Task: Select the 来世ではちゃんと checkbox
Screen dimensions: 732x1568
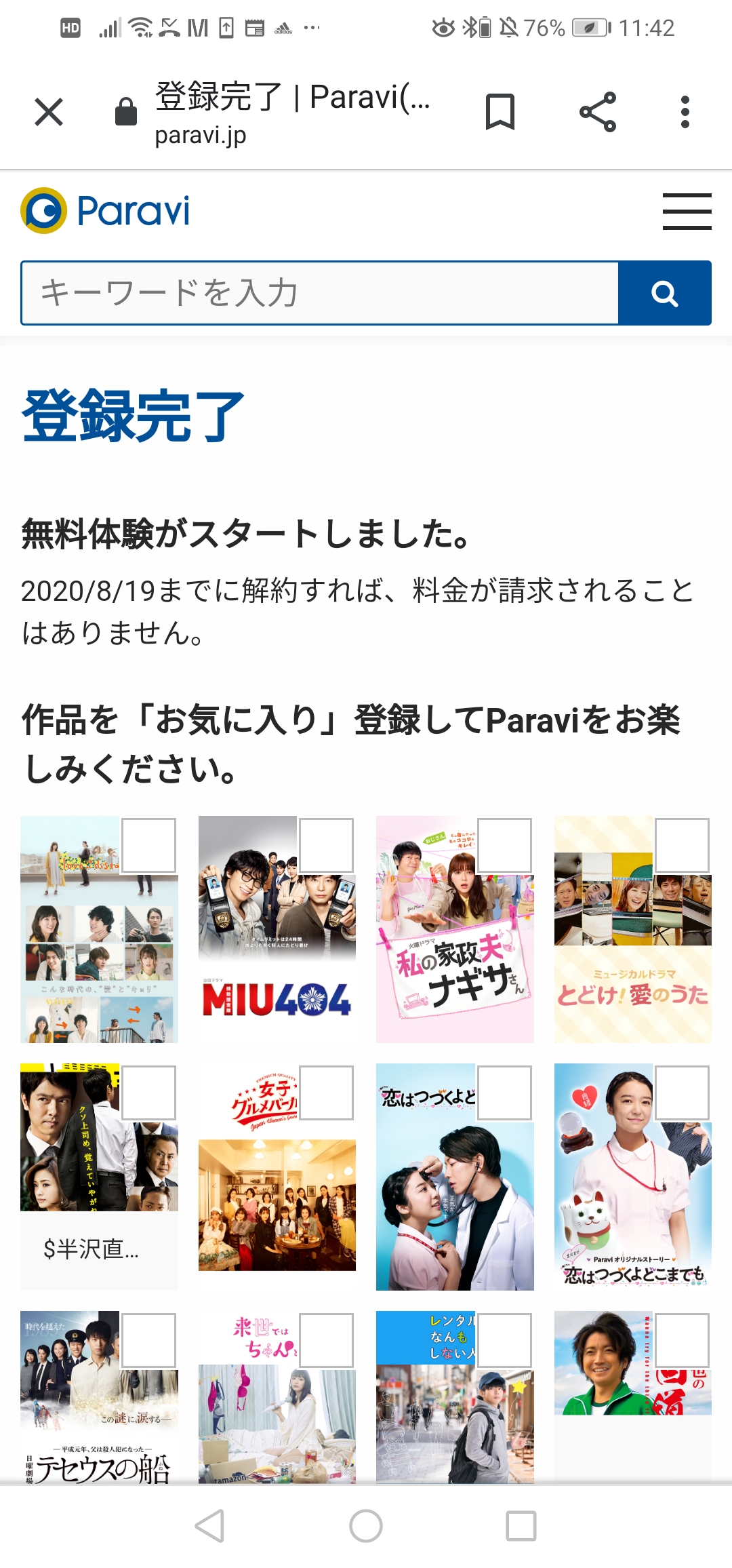Action: tap(326, 1340)
